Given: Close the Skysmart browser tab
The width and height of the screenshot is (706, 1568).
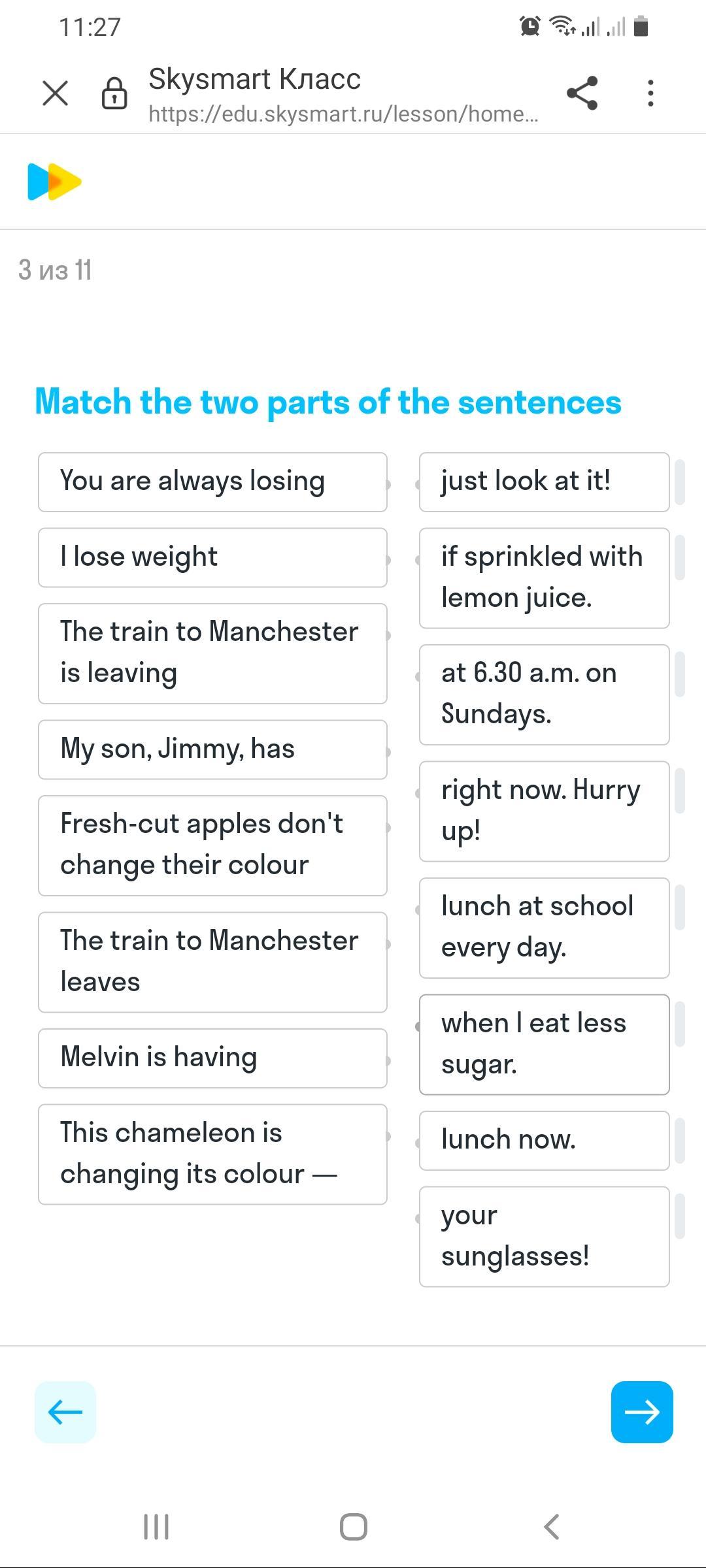Looking at the screenshot, I should point(55,93).
